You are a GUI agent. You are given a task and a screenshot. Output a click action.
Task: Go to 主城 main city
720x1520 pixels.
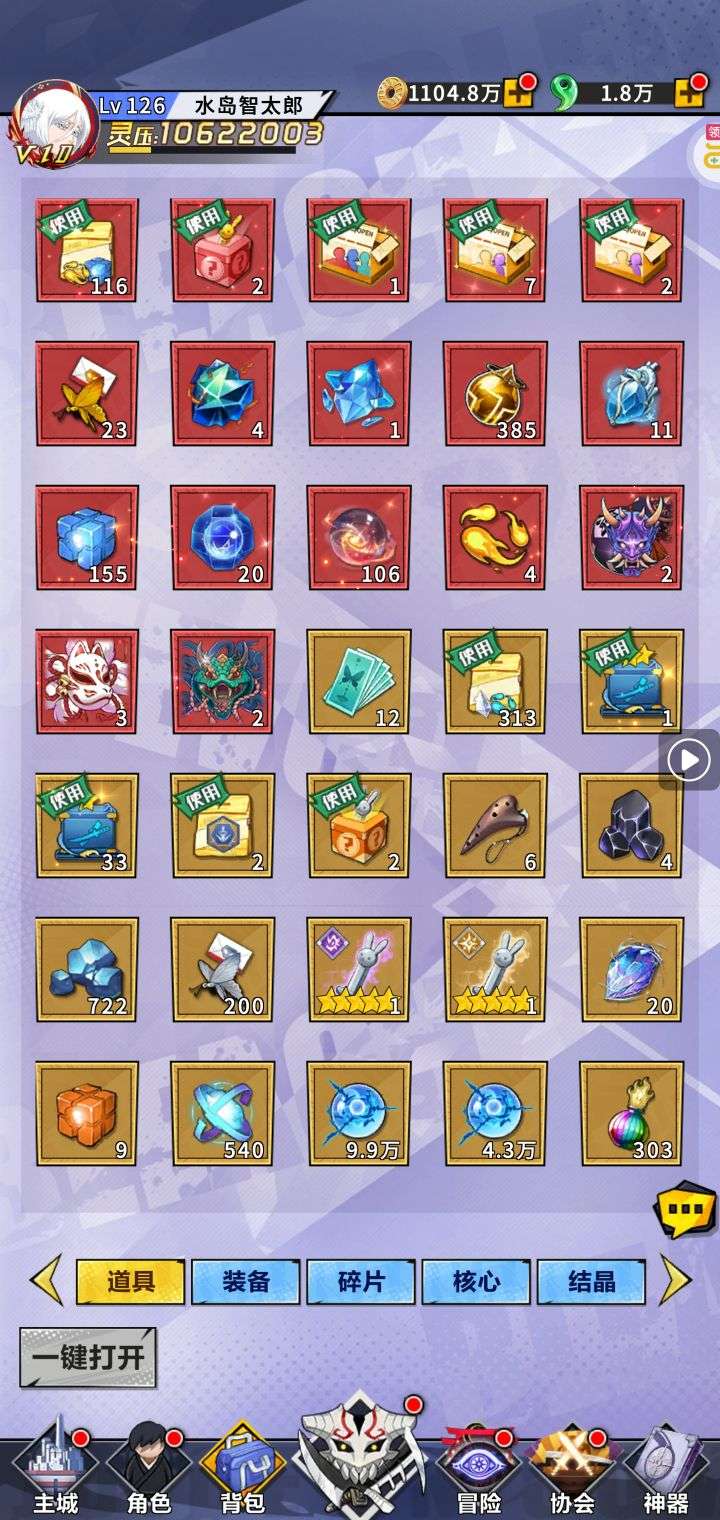[55, 1470]
